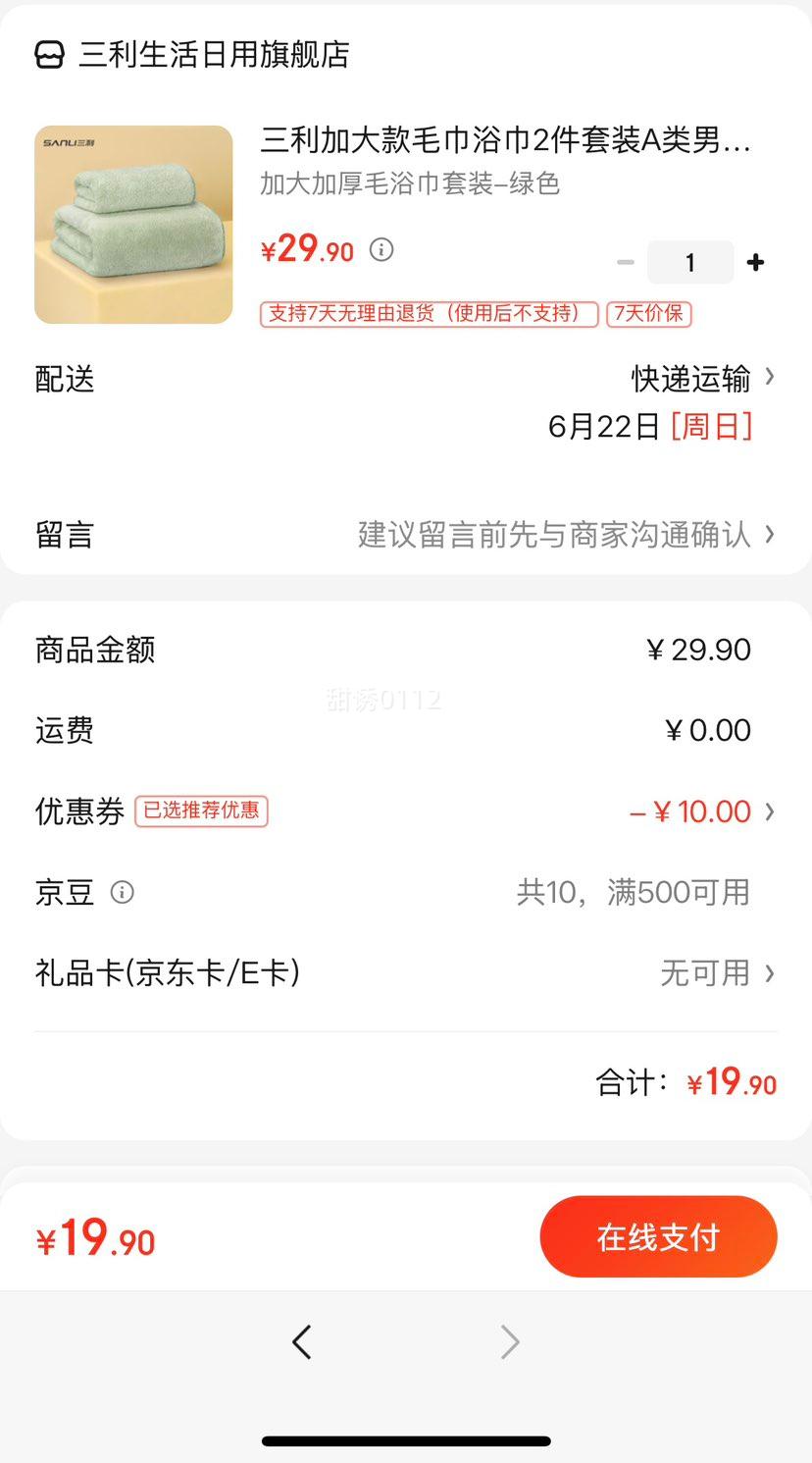
Task: Tap 在线支付 to pay online
Action: [658, 1236]
